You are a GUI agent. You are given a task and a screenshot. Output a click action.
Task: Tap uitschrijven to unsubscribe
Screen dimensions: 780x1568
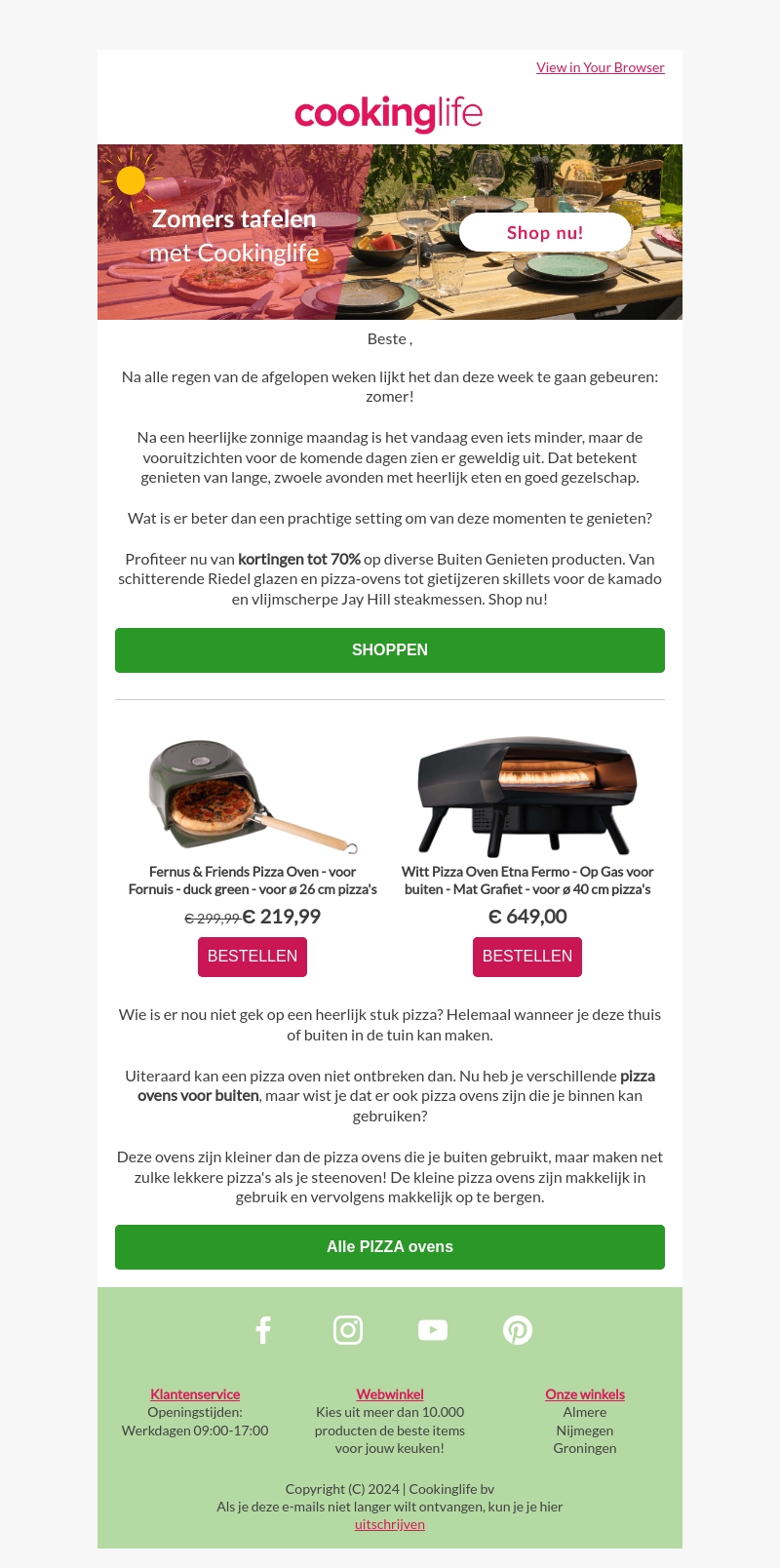390,1524
